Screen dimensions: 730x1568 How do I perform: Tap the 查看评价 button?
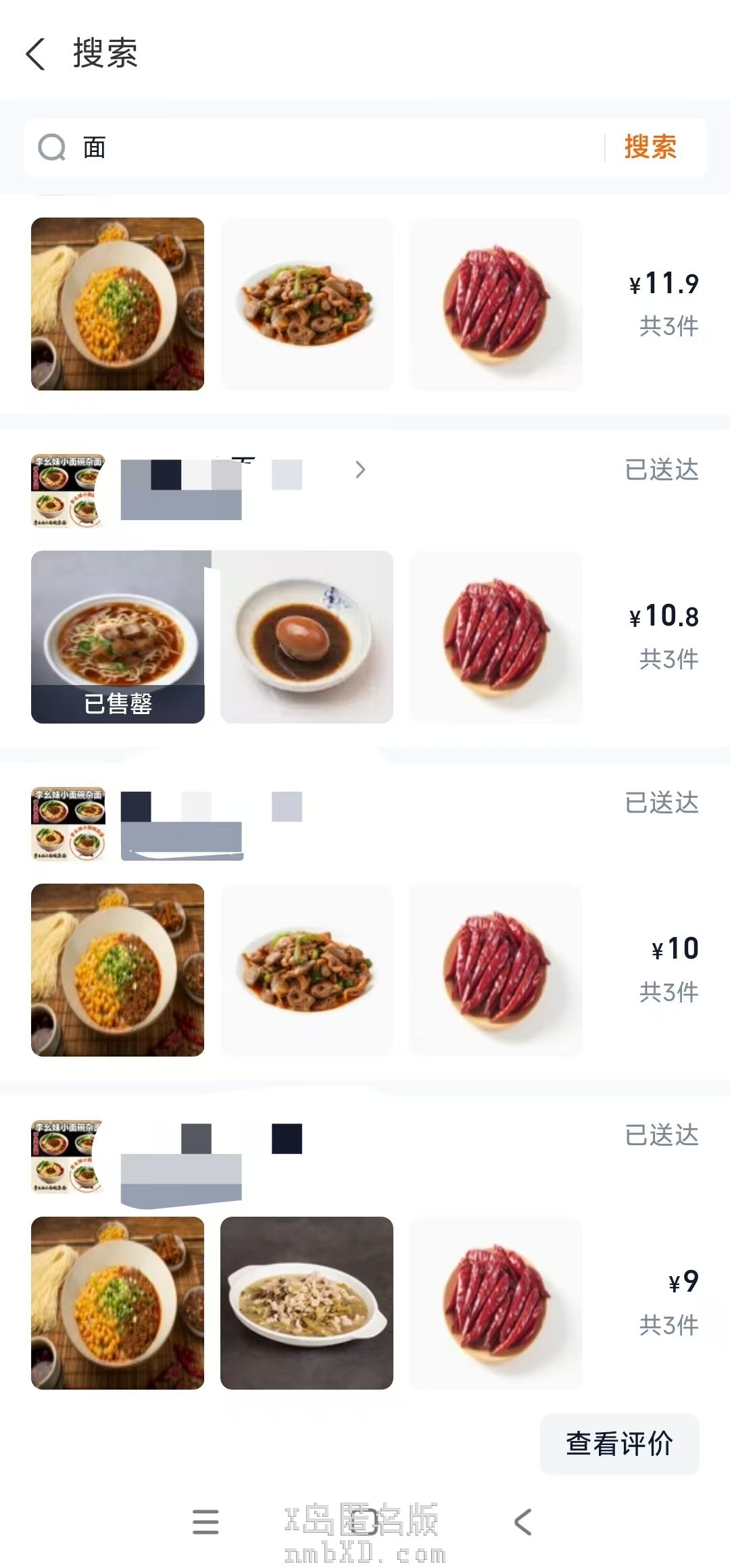pos(619,1444)
